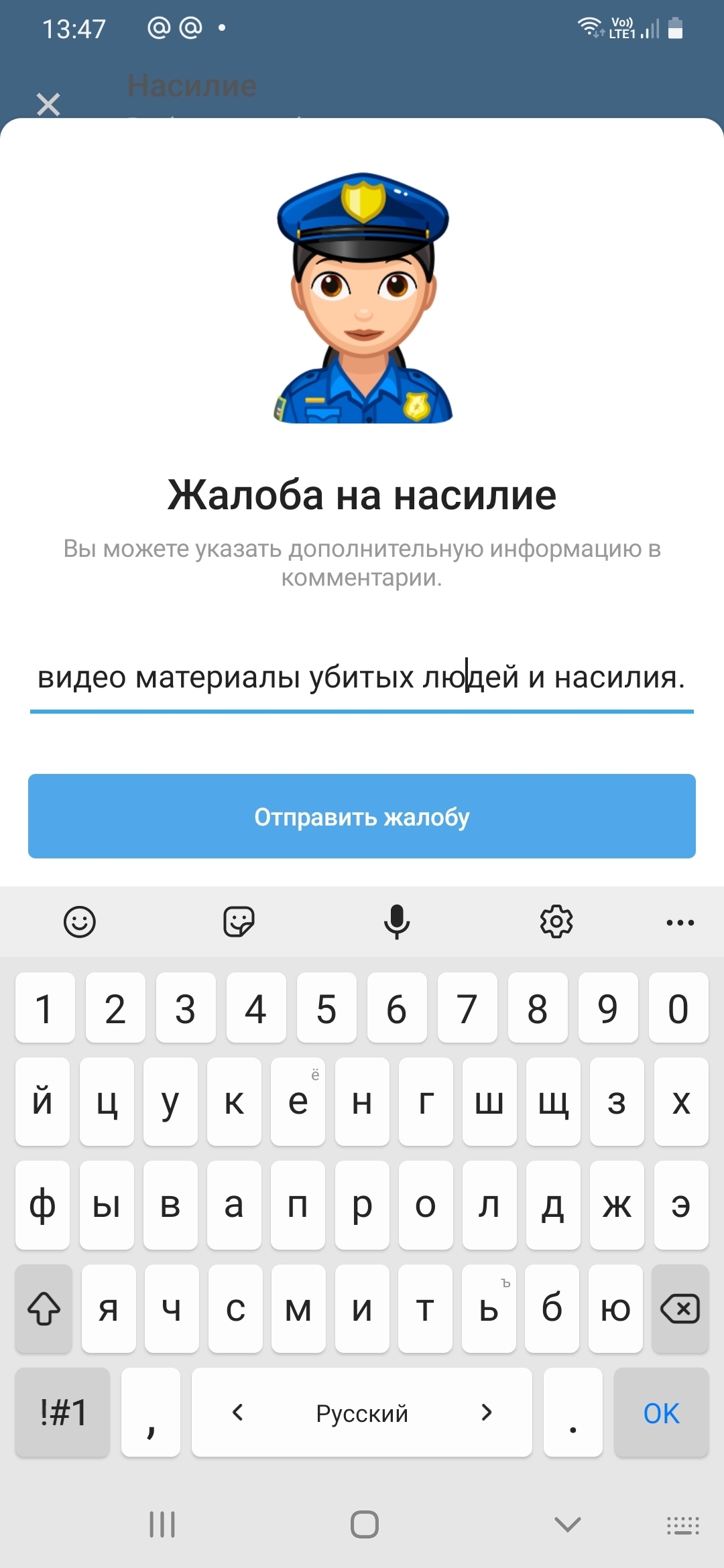The width and height of the screenshot is (724, 1568).
Task: Tap the OK key on keyboard
Action: (661, 1413)
